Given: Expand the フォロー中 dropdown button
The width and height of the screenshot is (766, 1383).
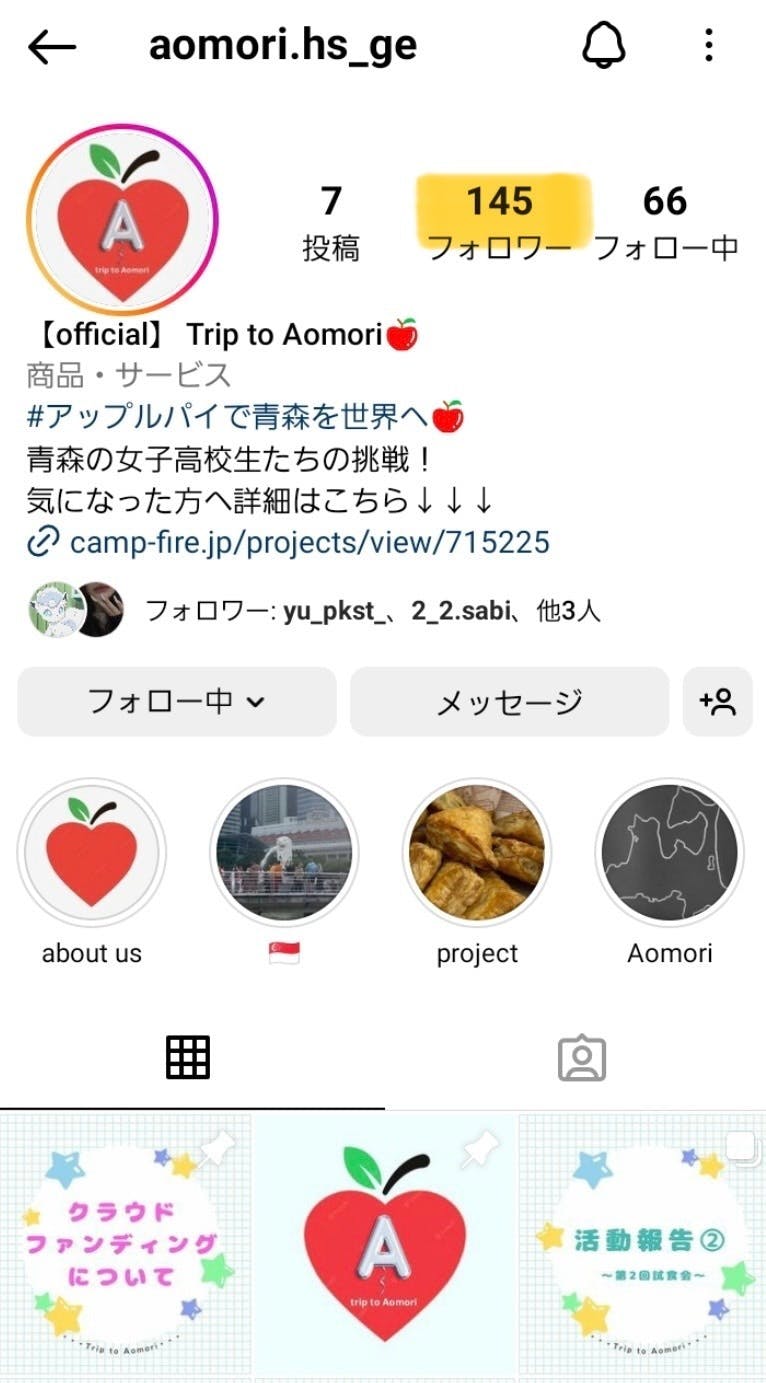Looking at the screenshot, I should click(x=176, y=702).
